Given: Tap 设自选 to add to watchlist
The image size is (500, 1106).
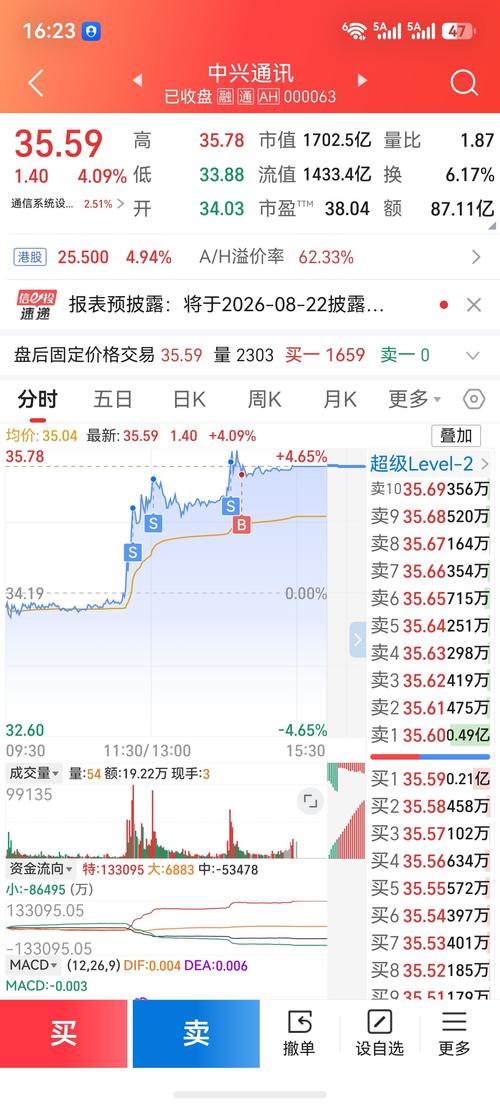Looking at the screenshot, I should [x=379, y=1033].
